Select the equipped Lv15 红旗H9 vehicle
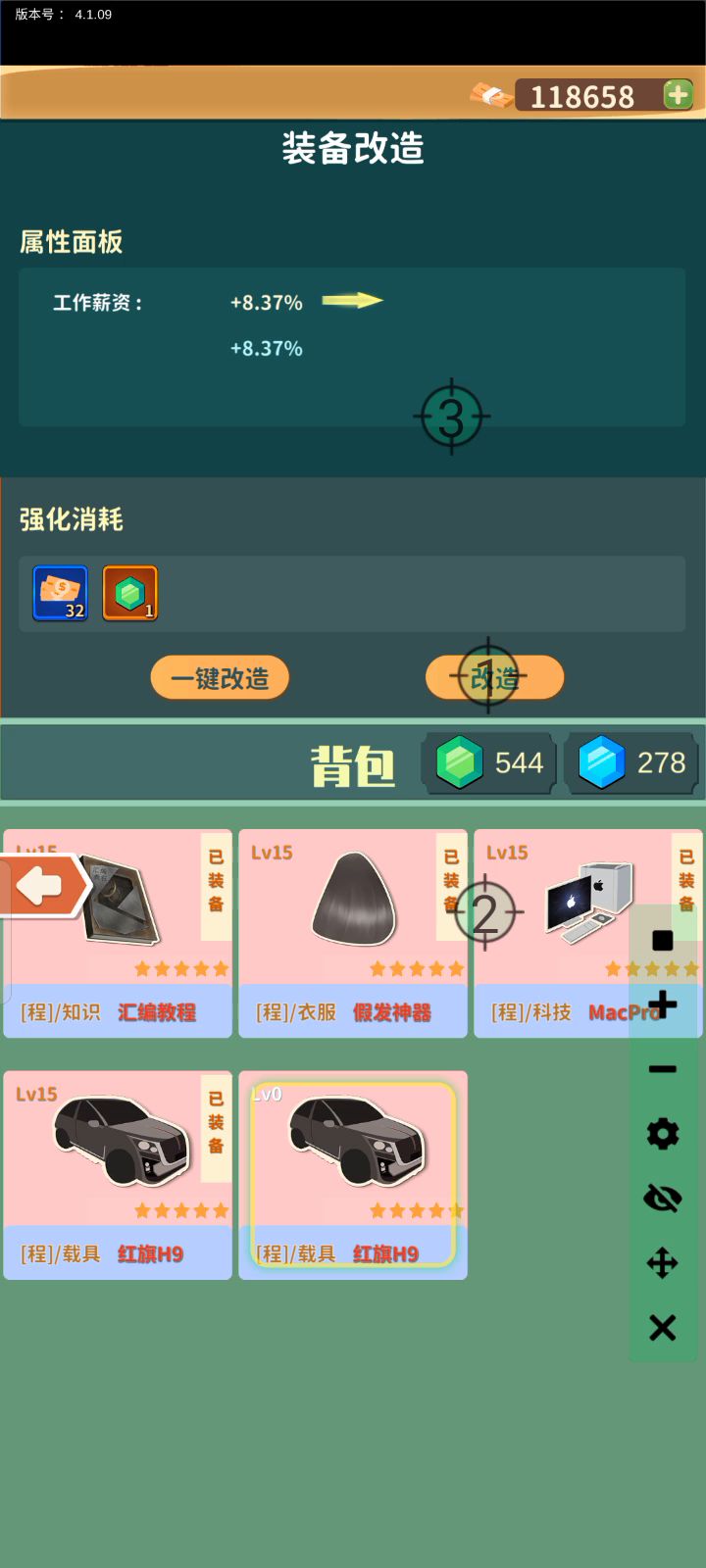706x1568 pixels. coord(118,1174)
